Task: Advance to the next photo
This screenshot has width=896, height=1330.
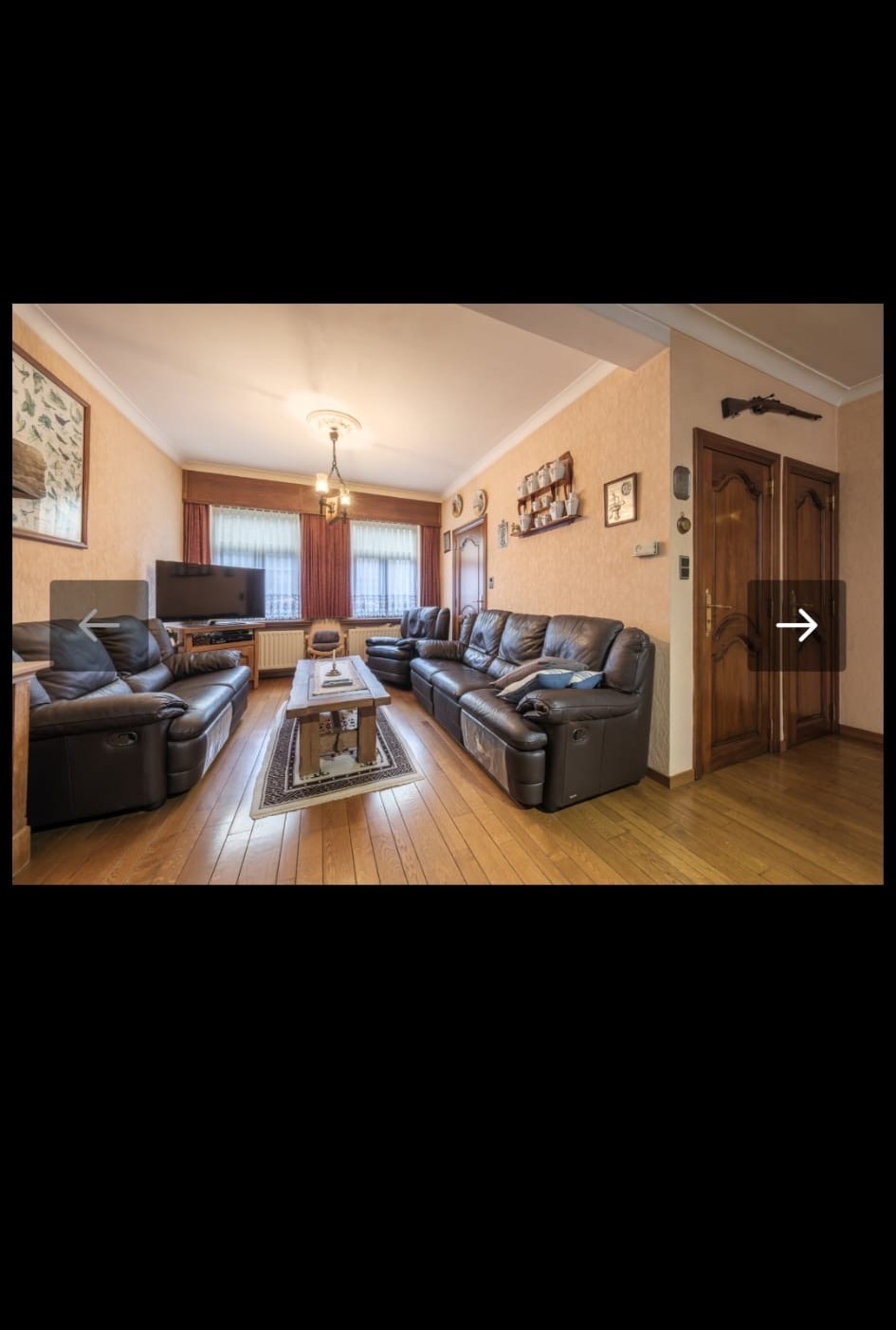Action: pos(796,625)
